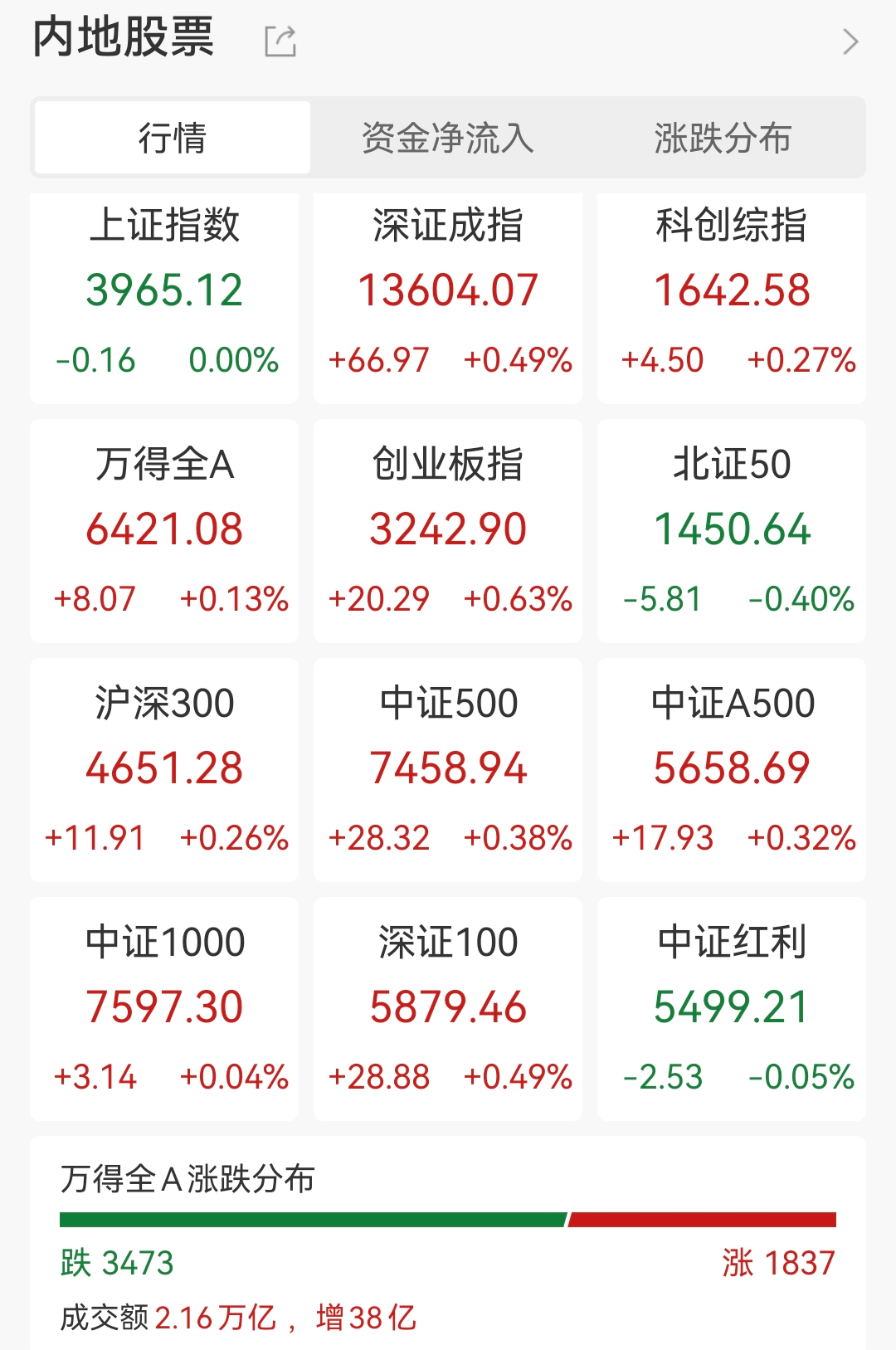Open the 万得全A涨跌分布 card
The height and width of the screenshot is (1350, 896).
coord(448,1245)
